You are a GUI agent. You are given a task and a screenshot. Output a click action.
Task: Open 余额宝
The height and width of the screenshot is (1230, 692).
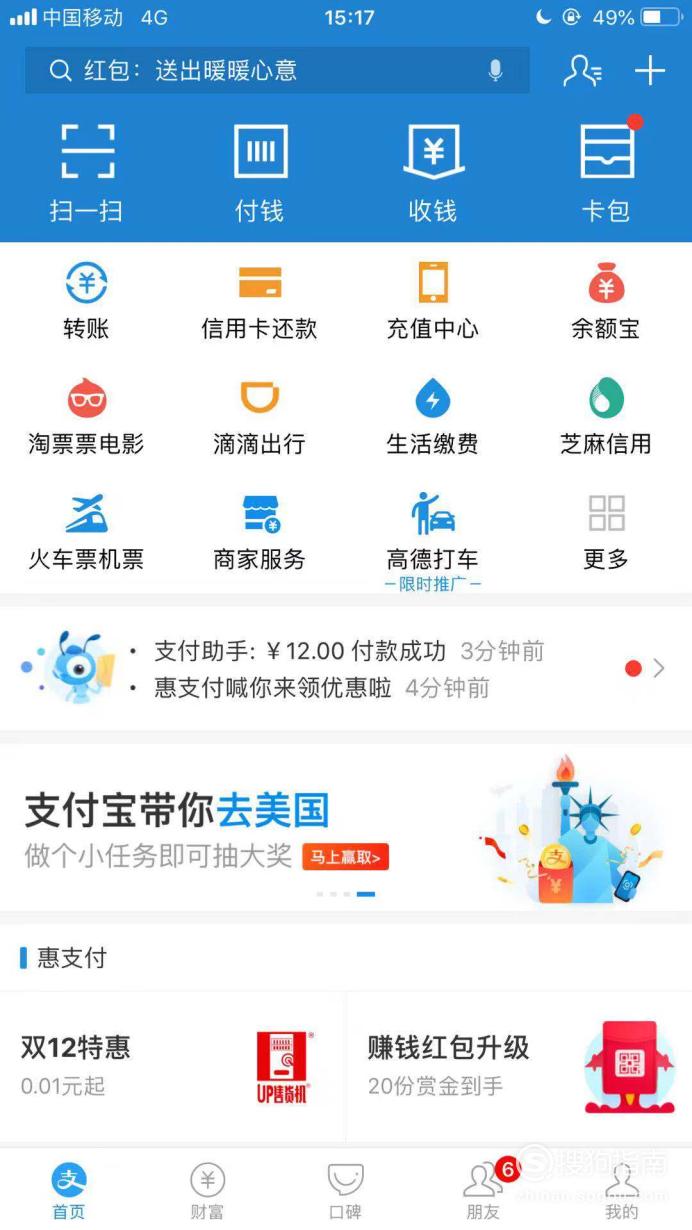606,301
